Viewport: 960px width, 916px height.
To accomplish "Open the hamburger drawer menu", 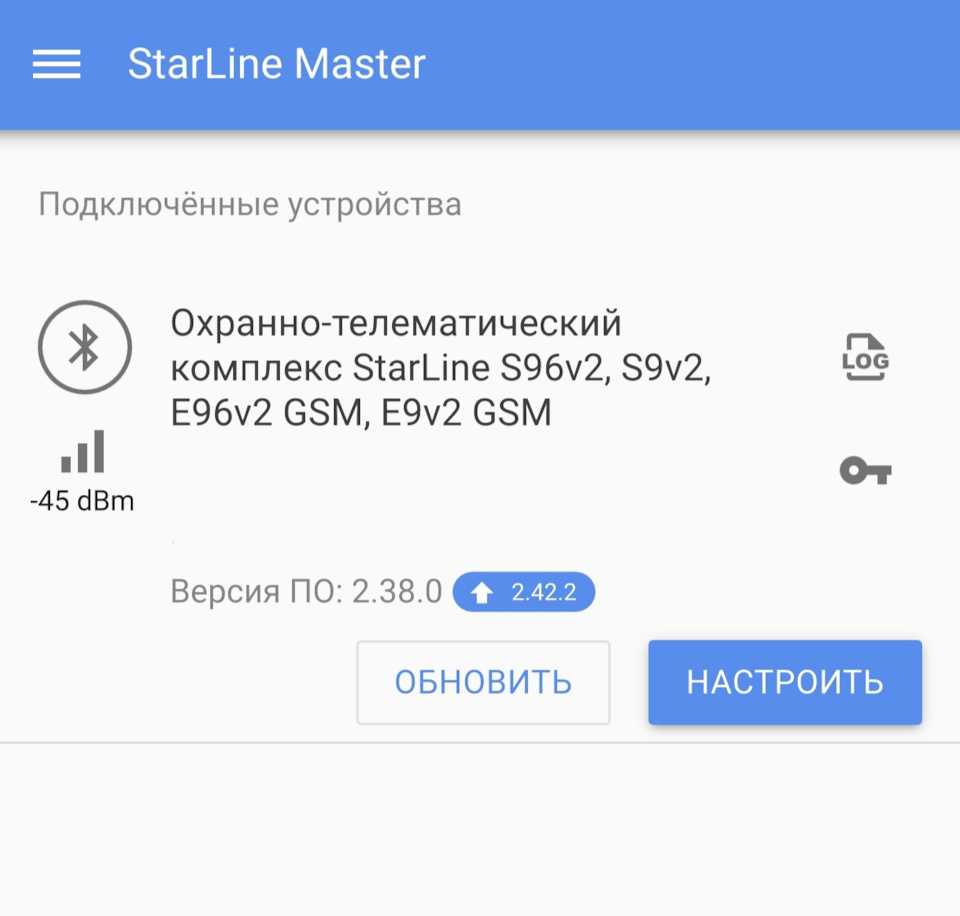I will tap(57, 65).
